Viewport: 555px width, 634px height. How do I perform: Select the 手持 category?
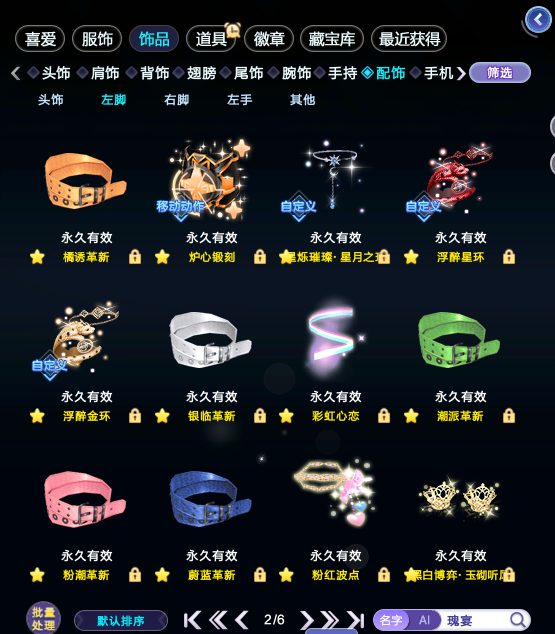click(x=342, y=73)
